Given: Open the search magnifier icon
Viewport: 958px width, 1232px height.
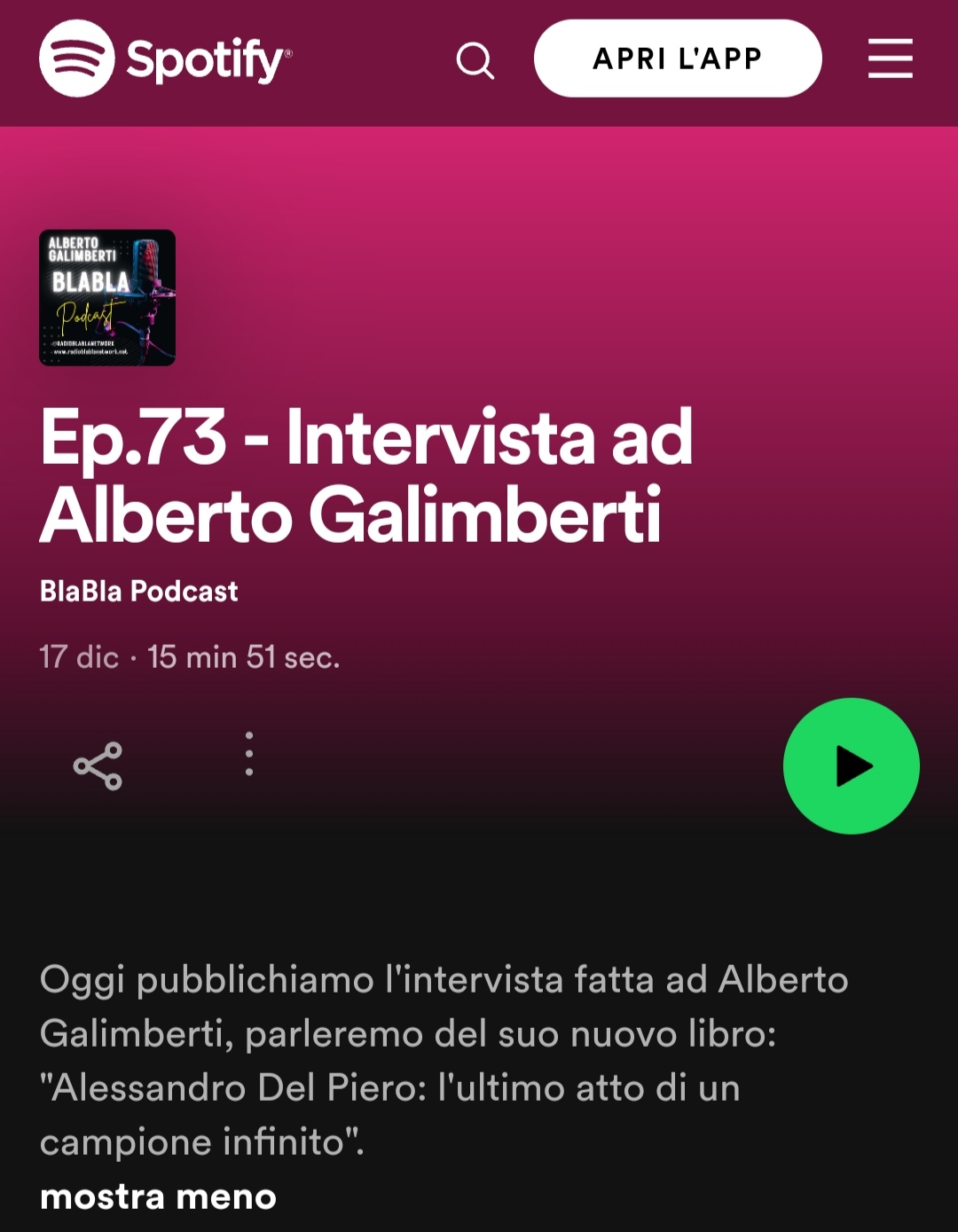Looking at the screenshot, I should [x=475, y=60].
